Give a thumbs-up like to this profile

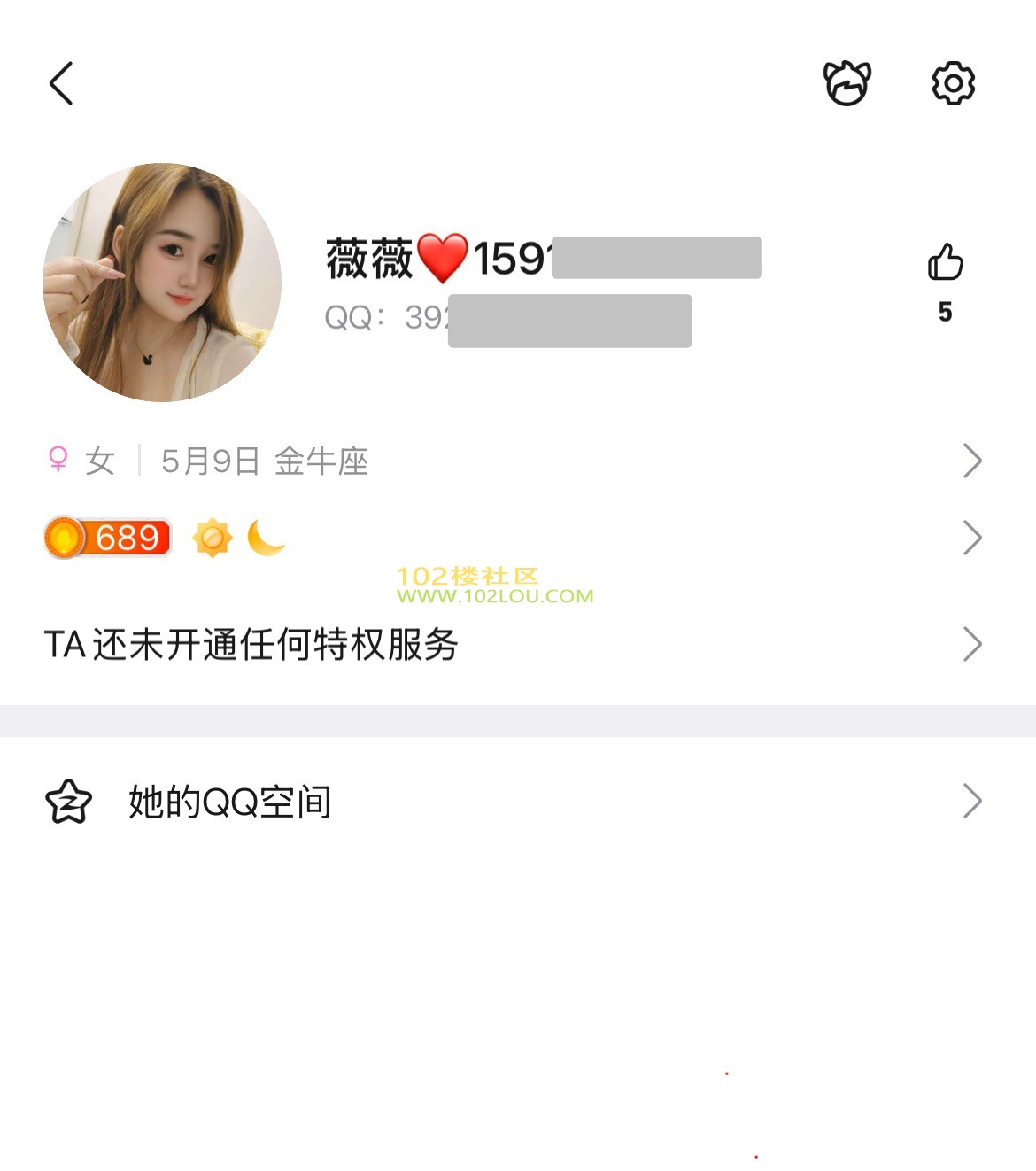click(x=945, y=263)
